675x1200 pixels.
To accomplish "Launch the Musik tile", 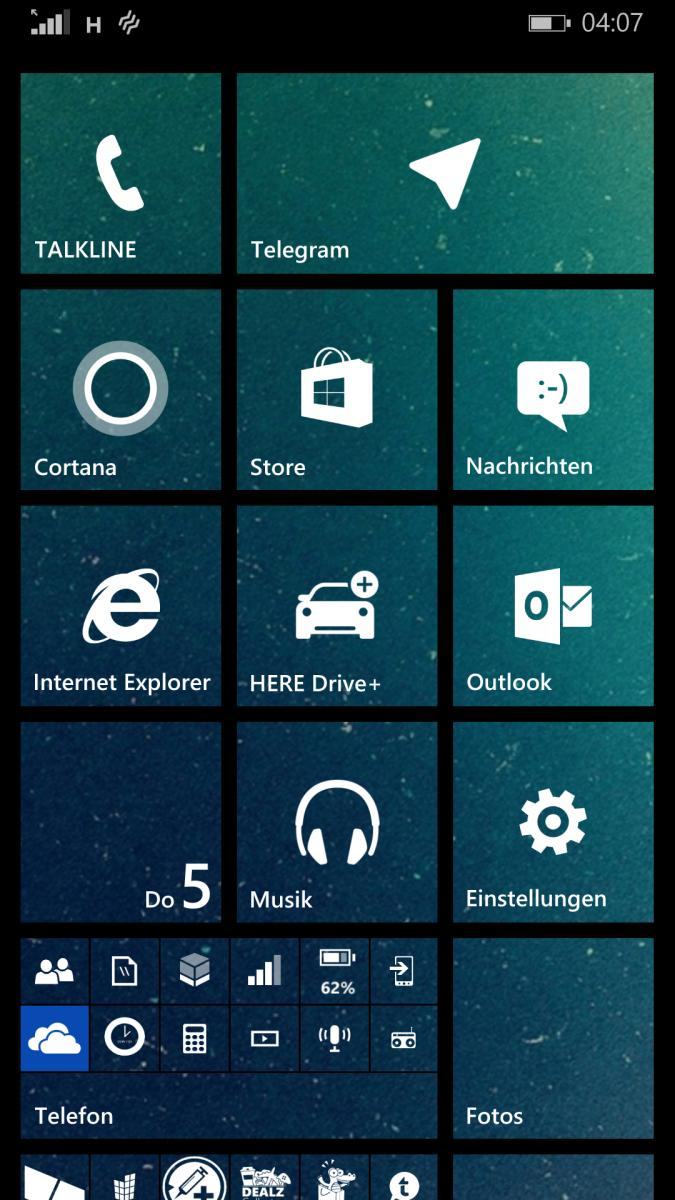I will click(337, 822).
